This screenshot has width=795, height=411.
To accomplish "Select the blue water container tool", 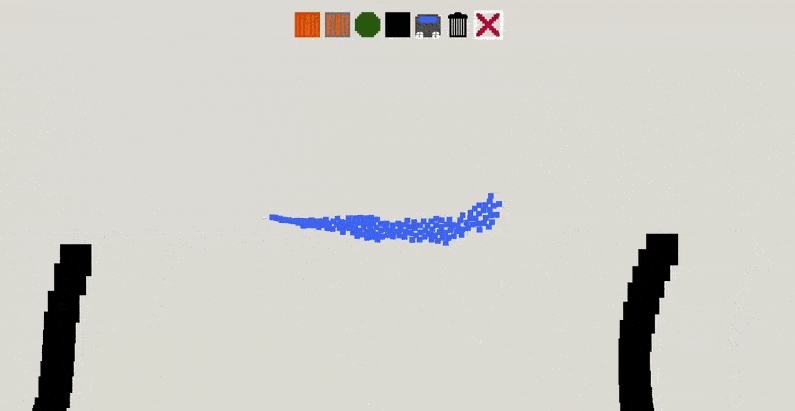I will [x=428, y=25].
